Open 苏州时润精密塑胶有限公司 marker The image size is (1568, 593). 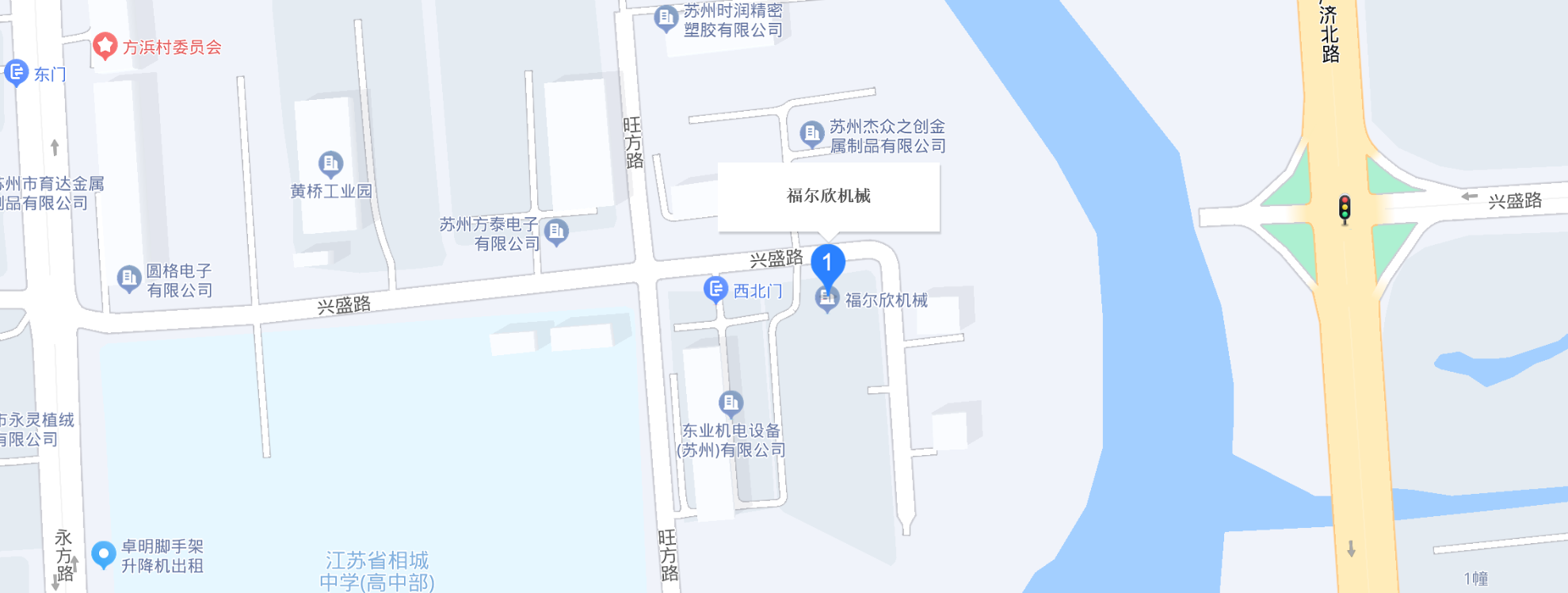666,17
